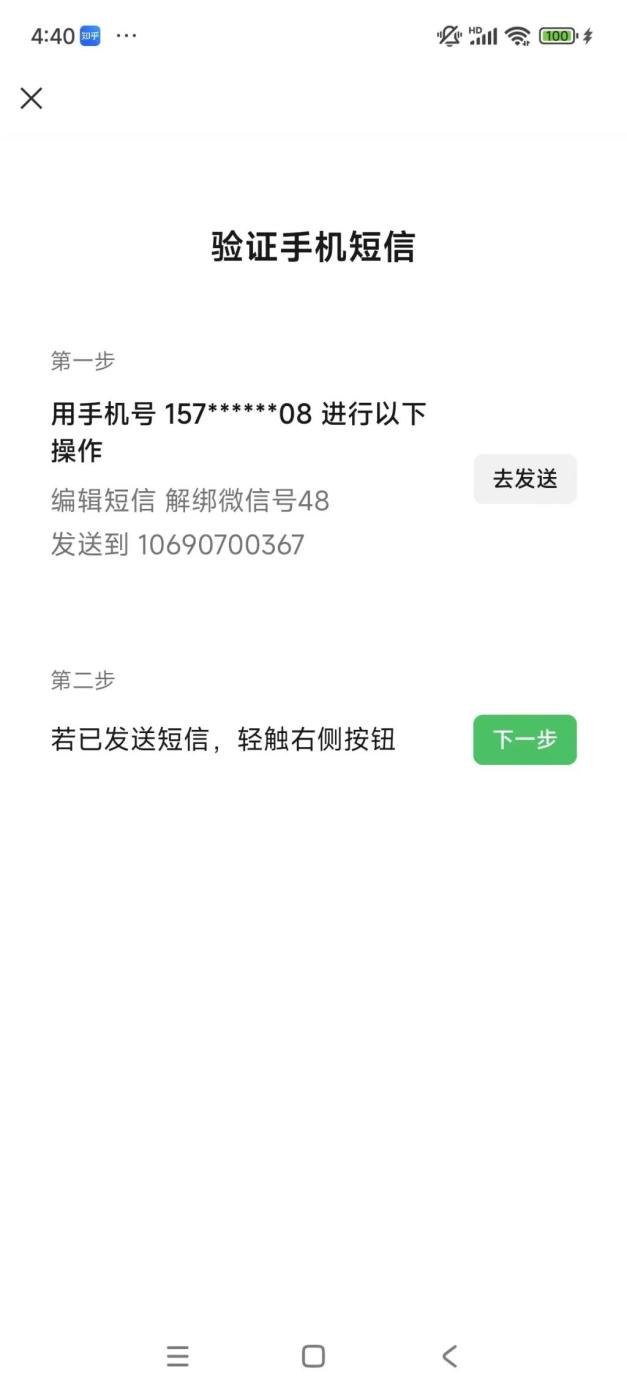The height and width of the screenshot is (1395, 627).
Task: Continue with the green 下一步 button
Action: (x=525, y=740)
